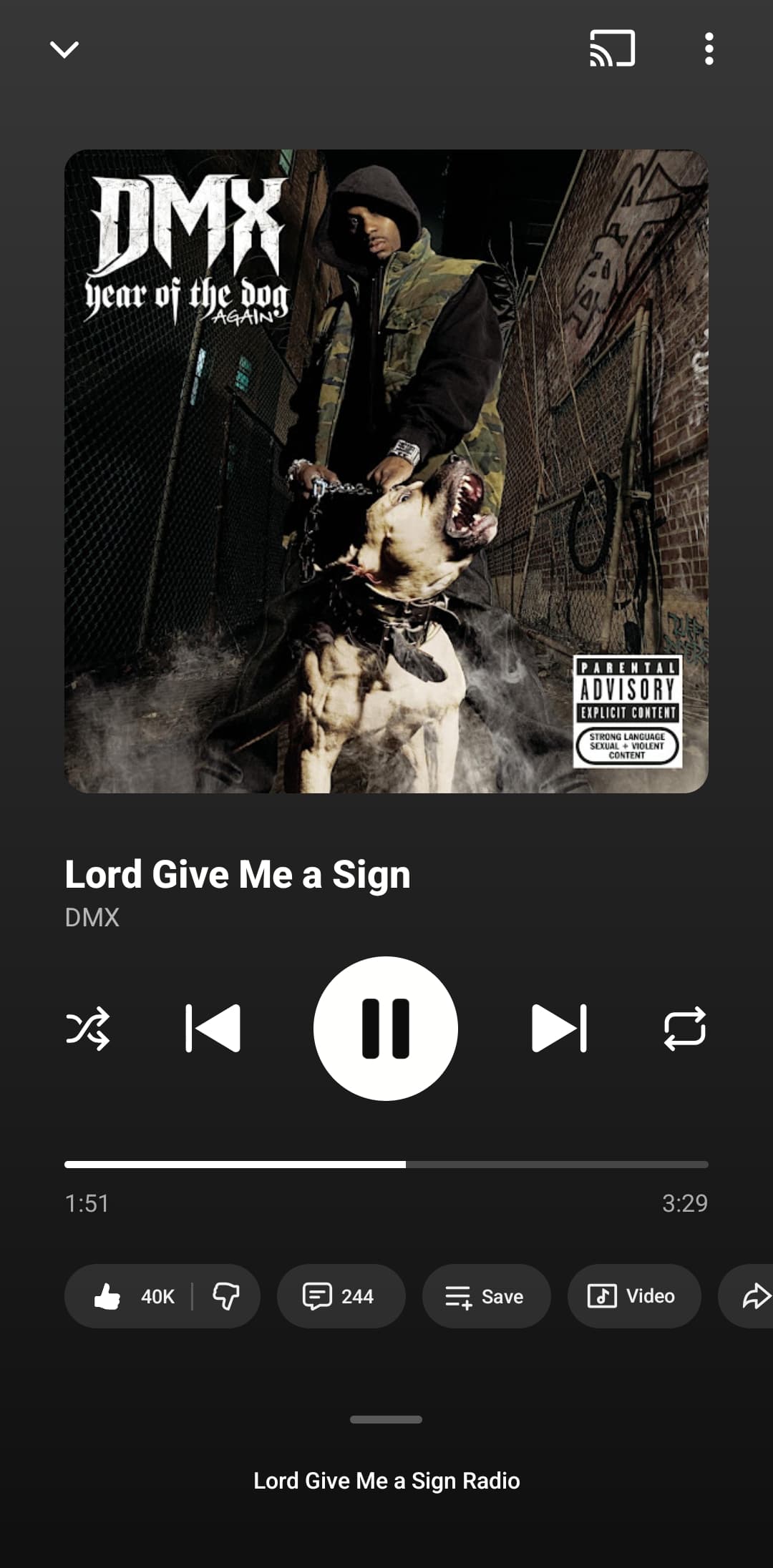Pause Lord Give Me a Sign
773x1568 pixels.
click(386, 1029)
